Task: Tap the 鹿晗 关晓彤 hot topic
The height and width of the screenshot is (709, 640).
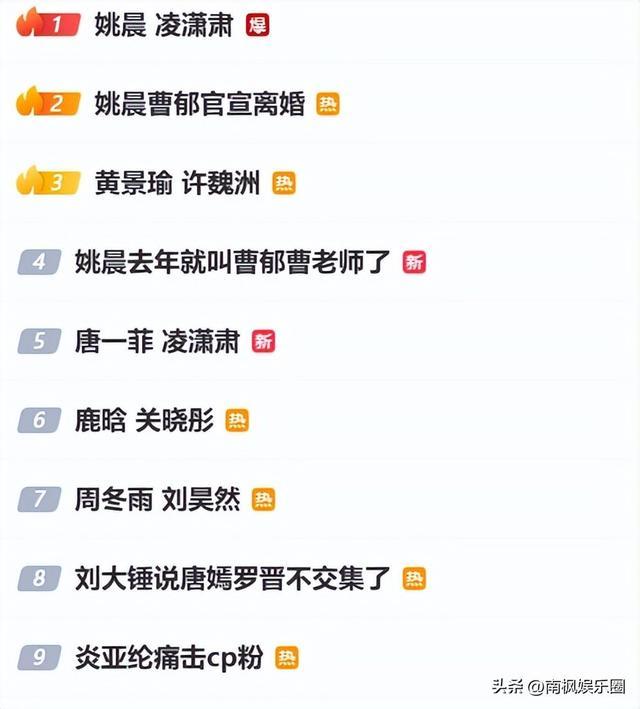Action: point(144,420)
